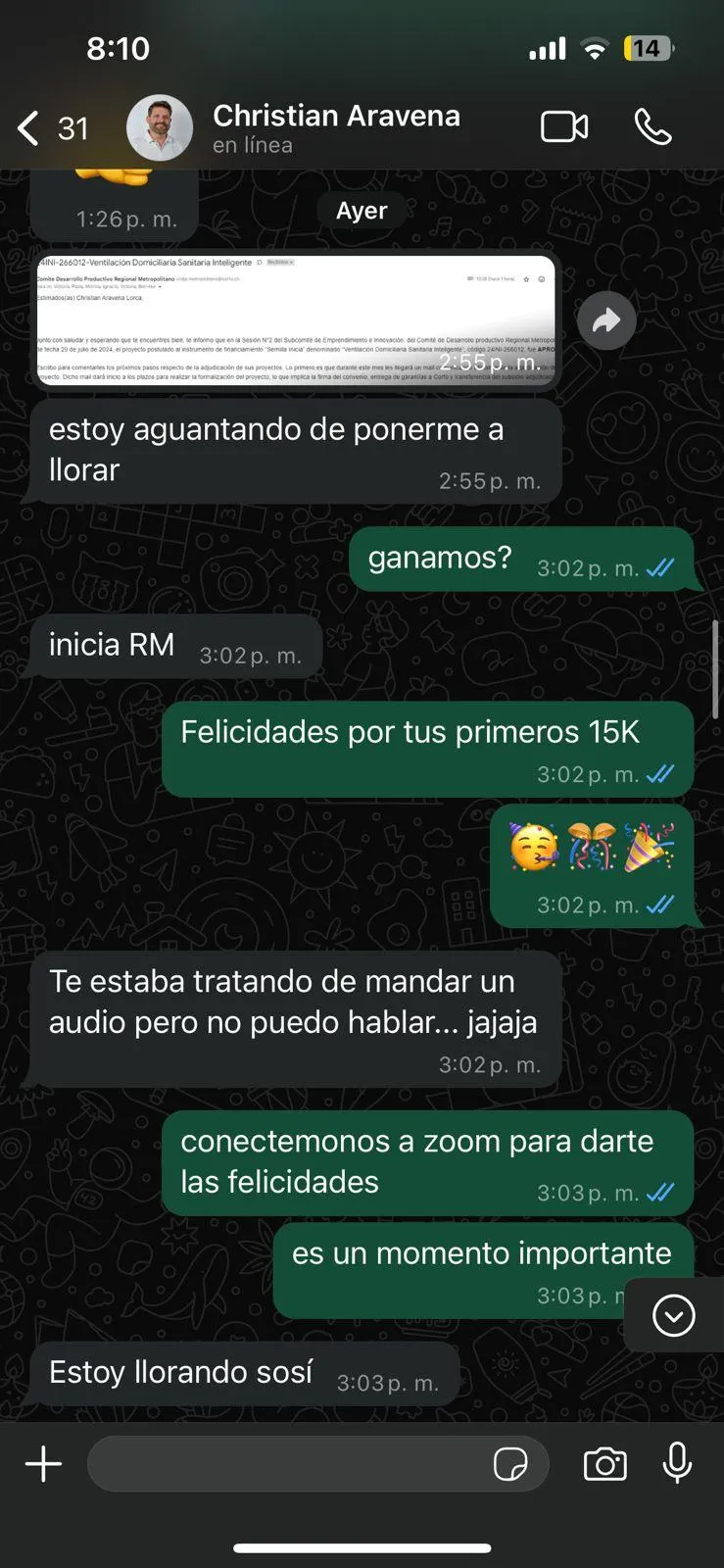Open Christian Aravena's contact info
Image resolution: width=724 pixels, height=1568 pixels.
coord(336,127)
